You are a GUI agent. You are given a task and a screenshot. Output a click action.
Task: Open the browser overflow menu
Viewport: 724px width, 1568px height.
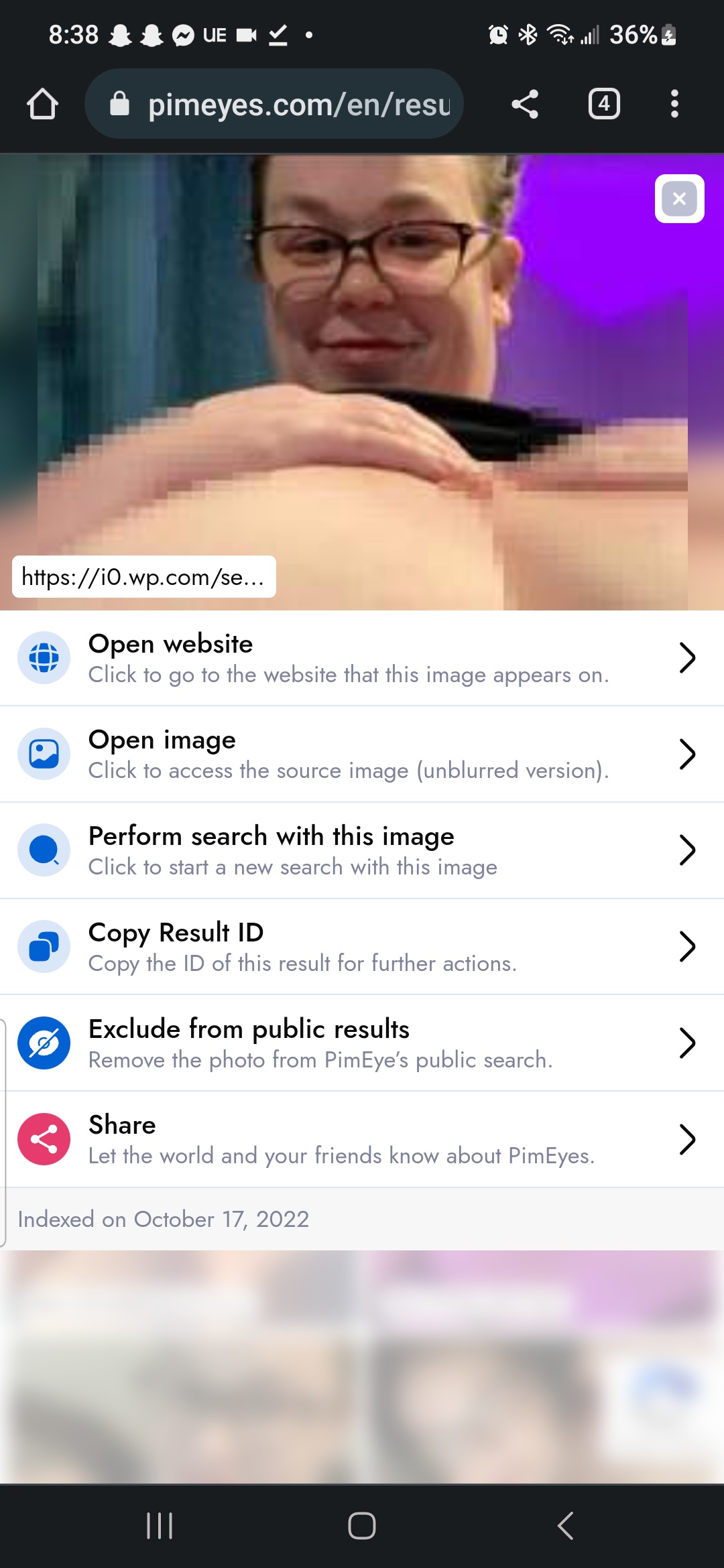pos(674,104)
